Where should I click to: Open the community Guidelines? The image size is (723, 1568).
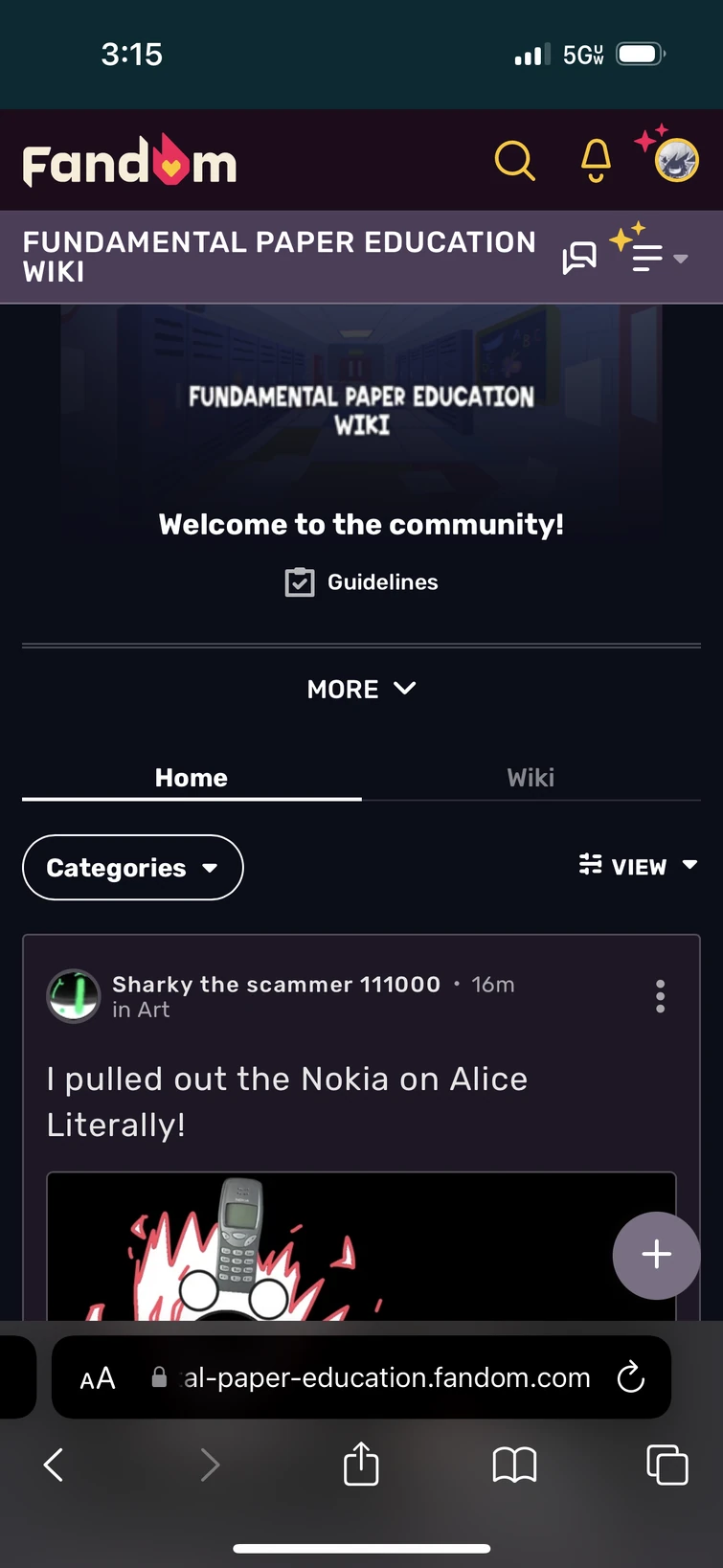pyautogui.click(x=362, y=582)
